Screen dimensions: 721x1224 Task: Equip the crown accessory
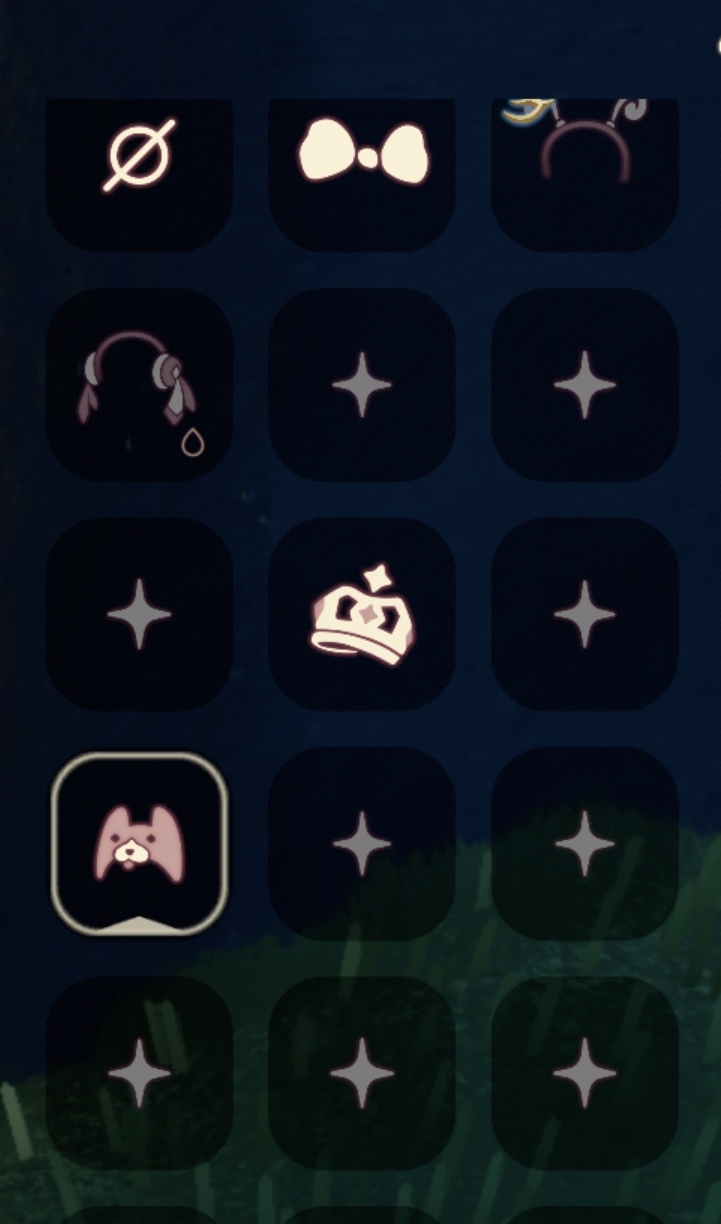click(362, 614)
